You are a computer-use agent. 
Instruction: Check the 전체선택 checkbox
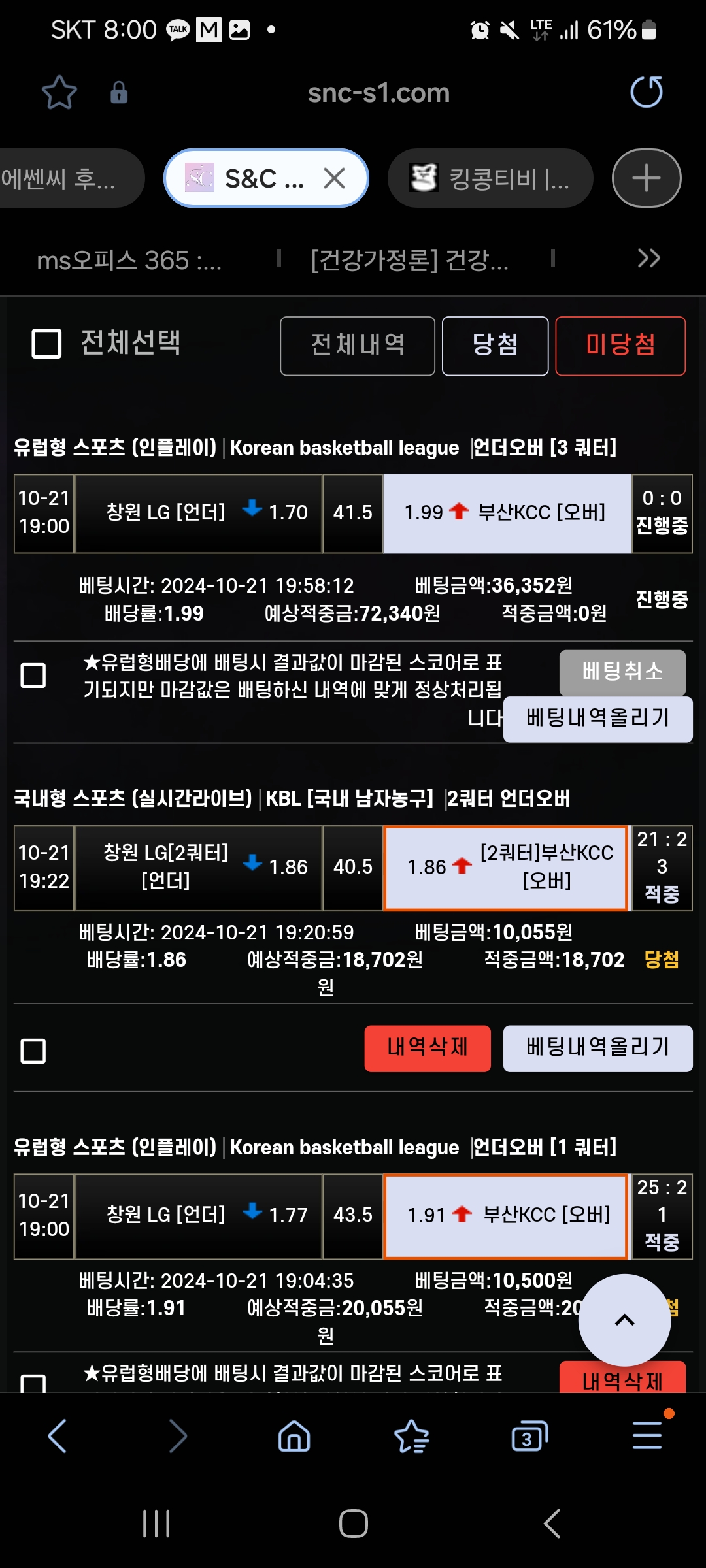click(x=46, y=344)
